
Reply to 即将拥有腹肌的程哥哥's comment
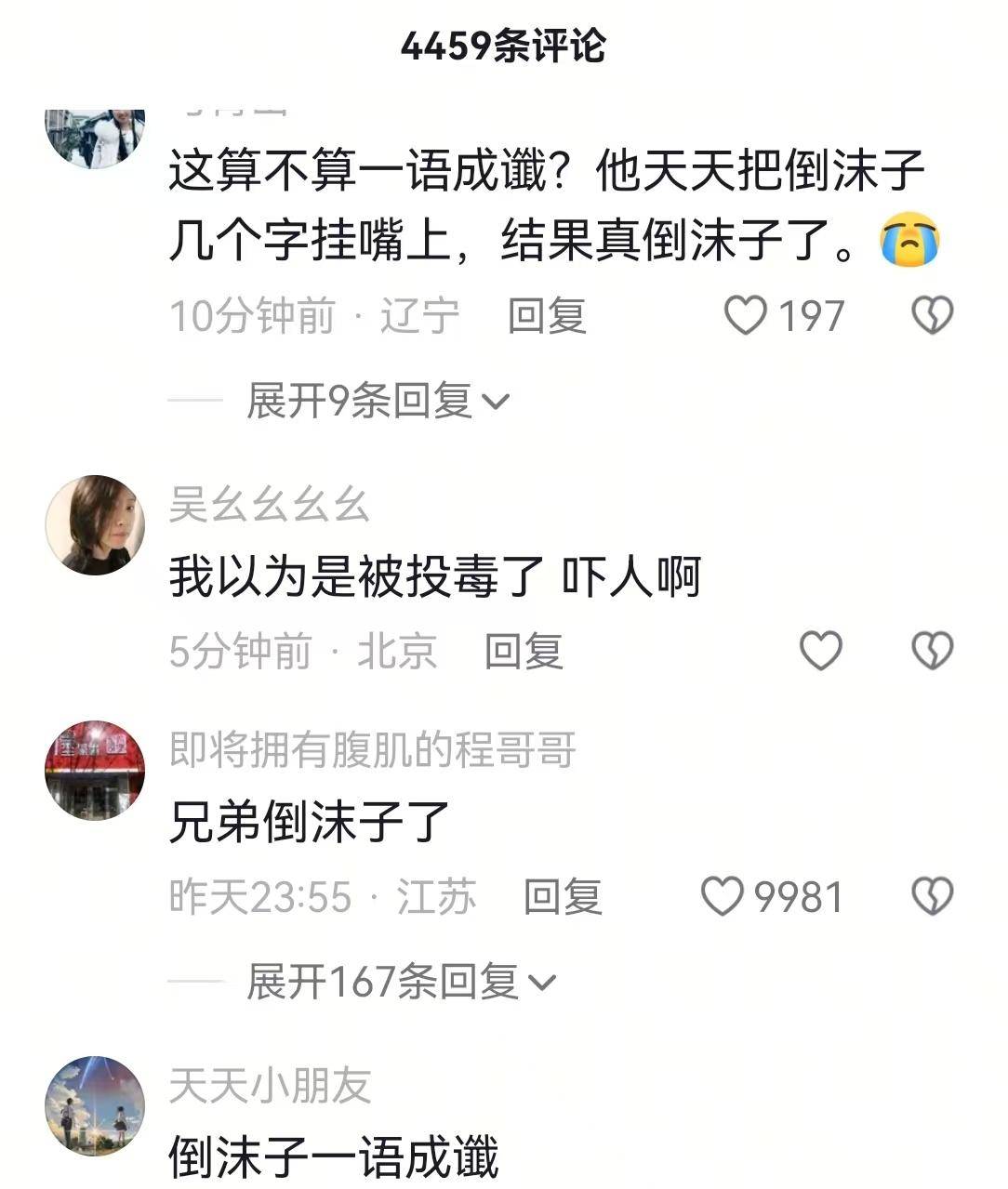[x=563, y=896]
